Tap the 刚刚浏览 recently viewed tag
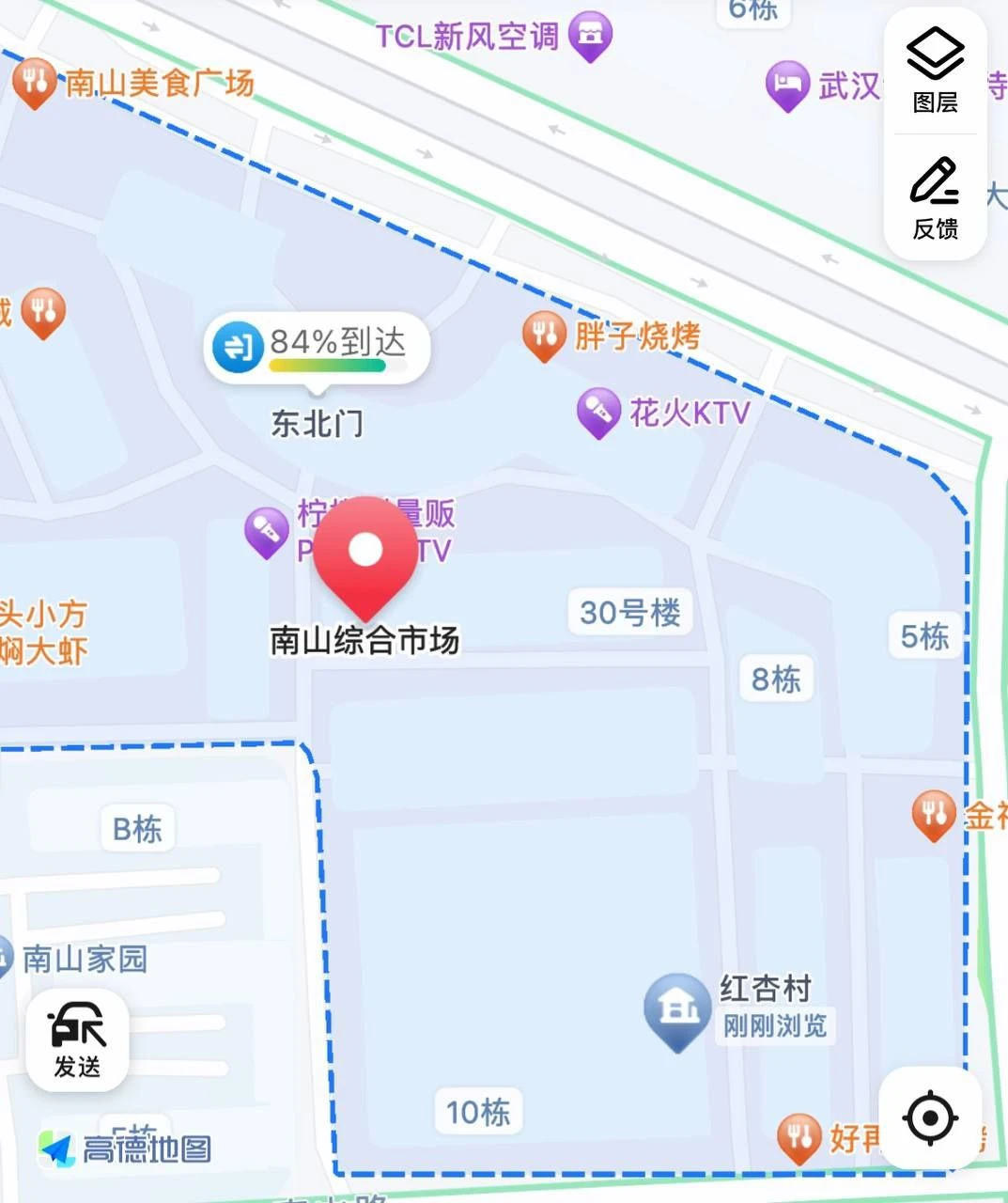The height and width of the screenshot is (1203, 1008). tap(773, 1028)
